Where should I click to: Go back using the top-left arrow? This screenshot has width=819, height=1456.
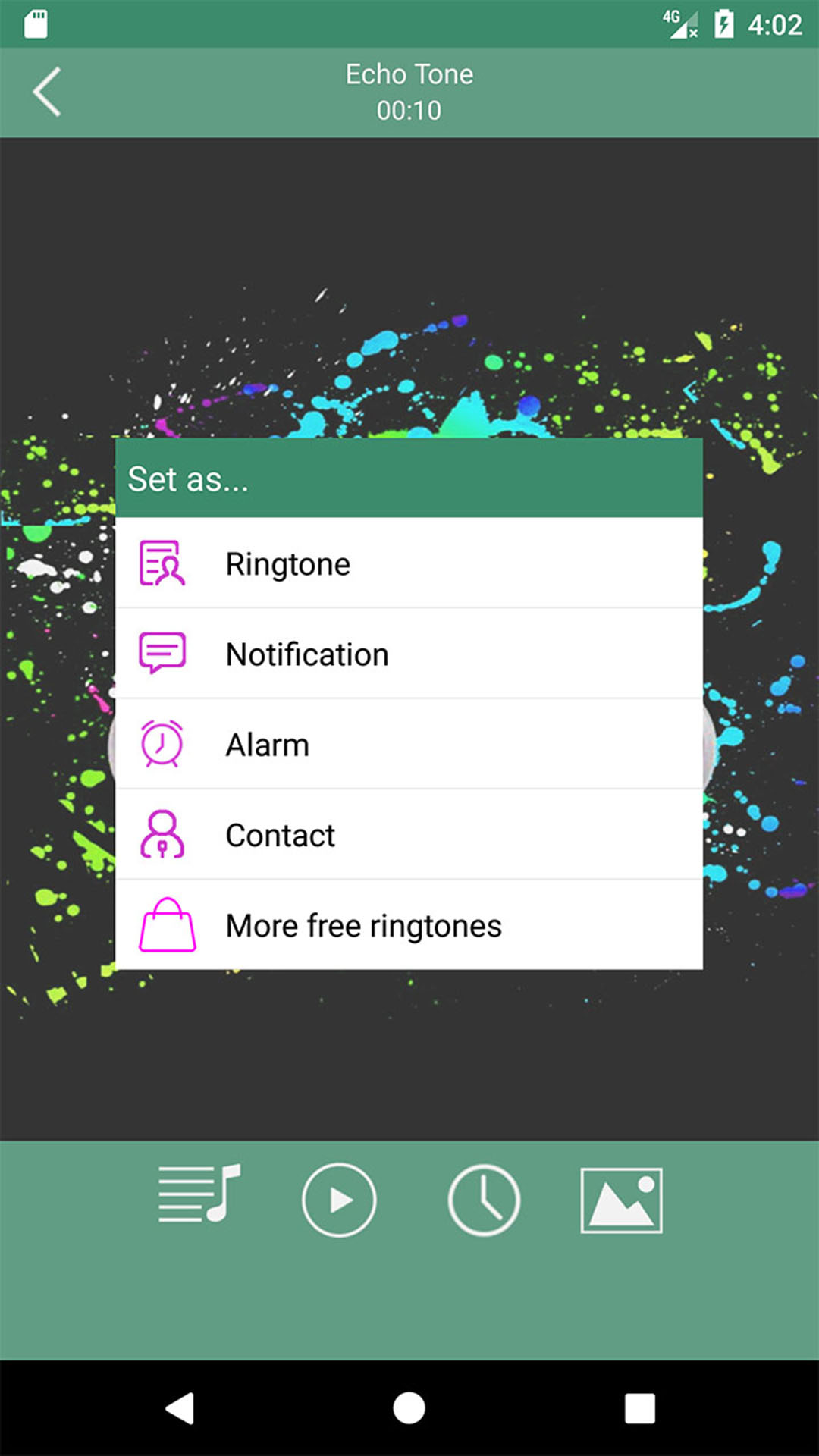(x=47, y=92)
